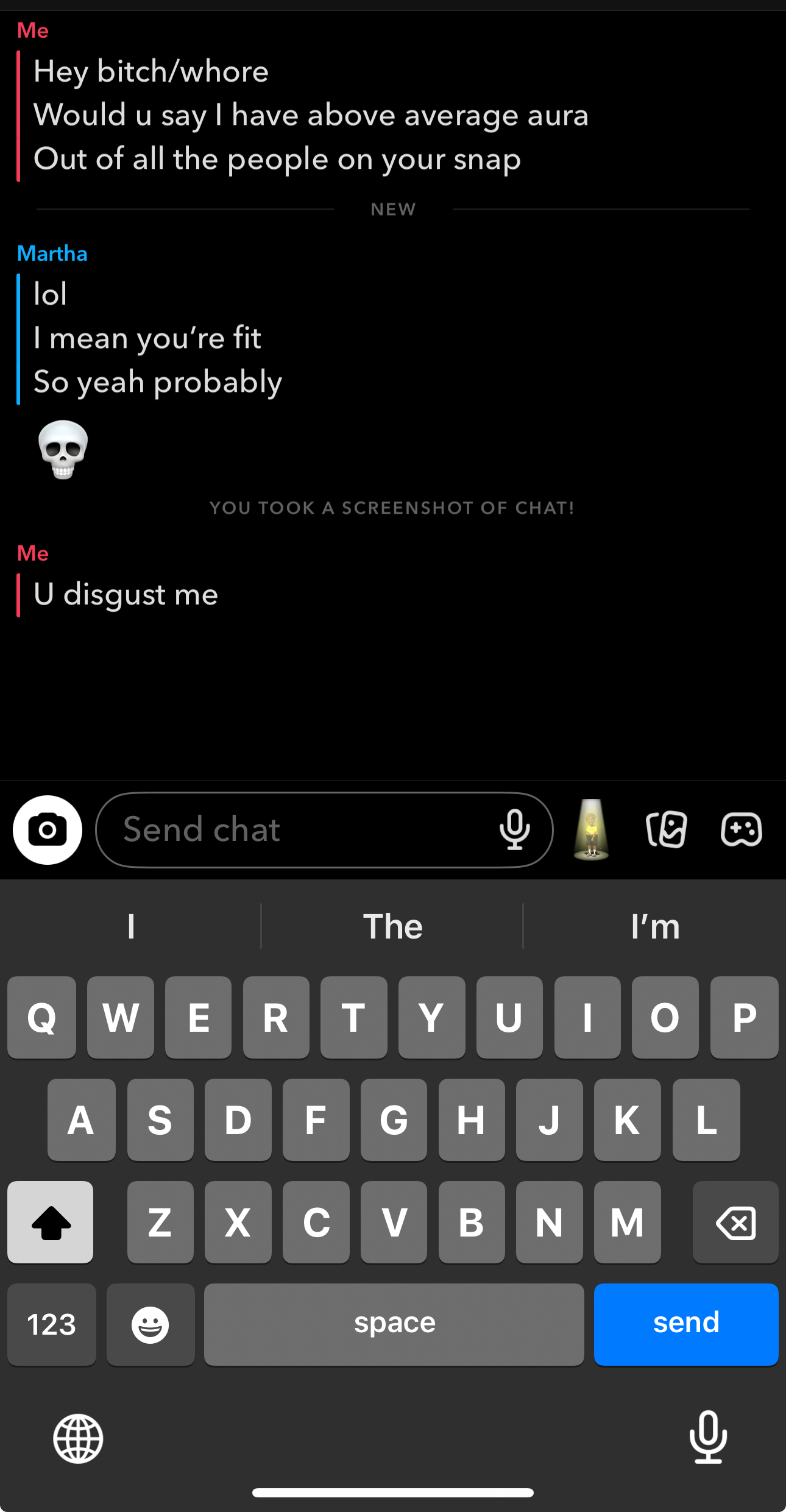This screenshot has width=786, height=1512.
Task: Hit the backspace key
Action: (735, 1222)
